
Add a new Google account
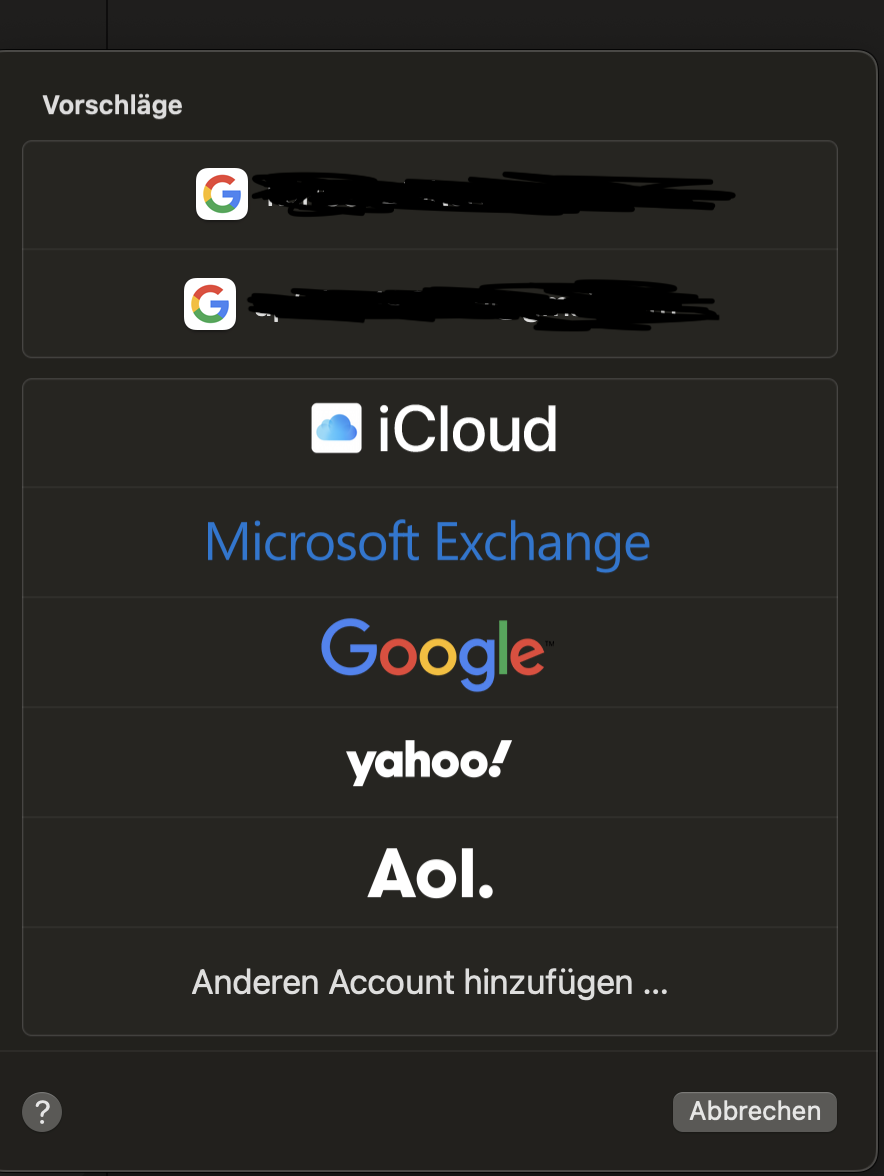(x=430, y=652)
